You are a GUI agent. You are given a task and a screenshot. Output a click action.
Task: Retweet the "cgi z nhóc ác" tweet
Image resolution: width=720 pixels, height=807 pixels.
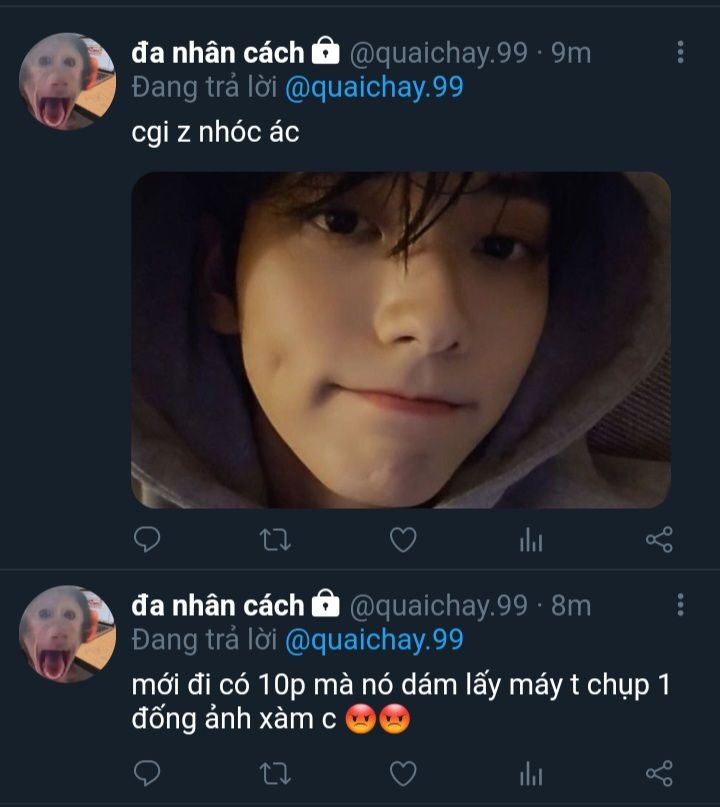(x=275, y=540)
